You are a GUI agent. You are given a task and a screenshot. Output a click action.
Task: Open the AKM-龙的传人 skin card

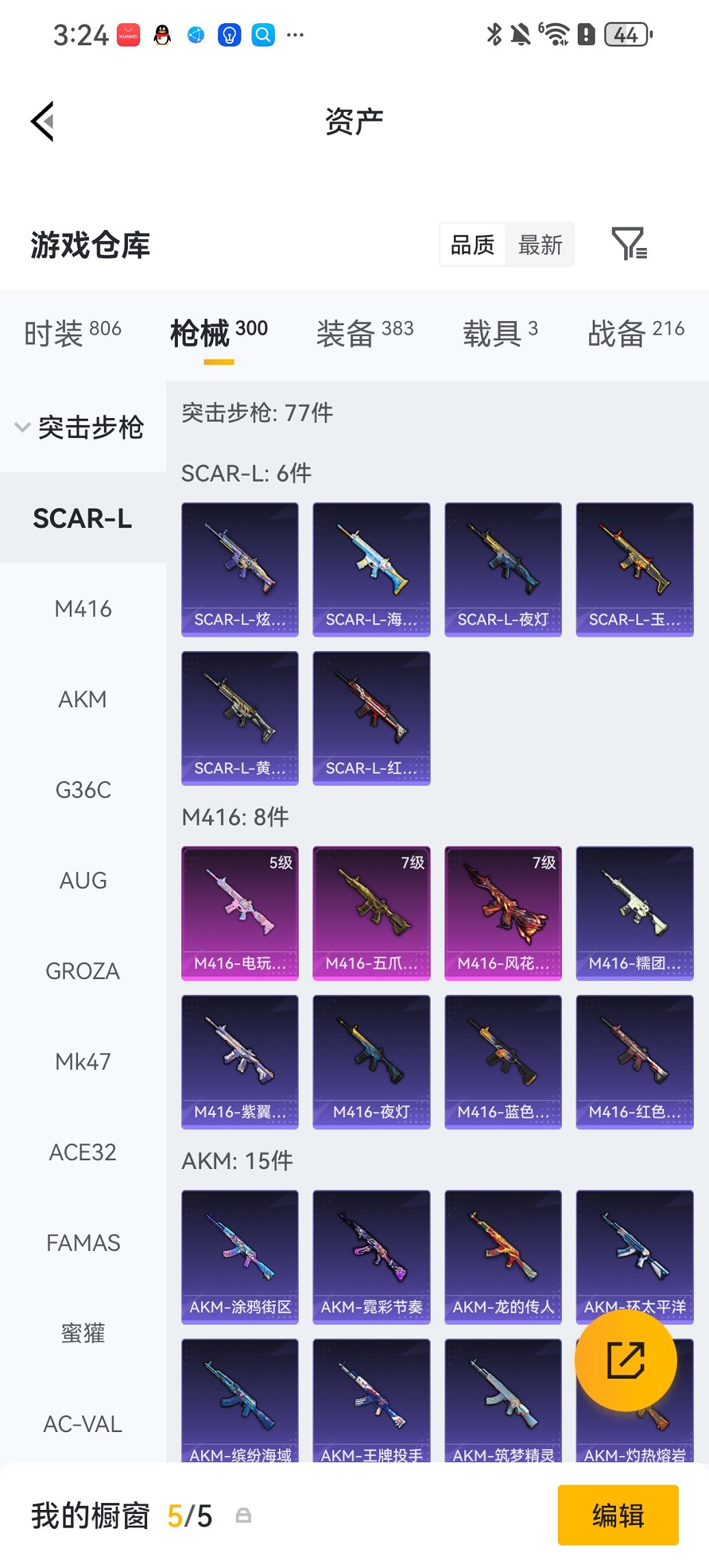click(503, 1256)
